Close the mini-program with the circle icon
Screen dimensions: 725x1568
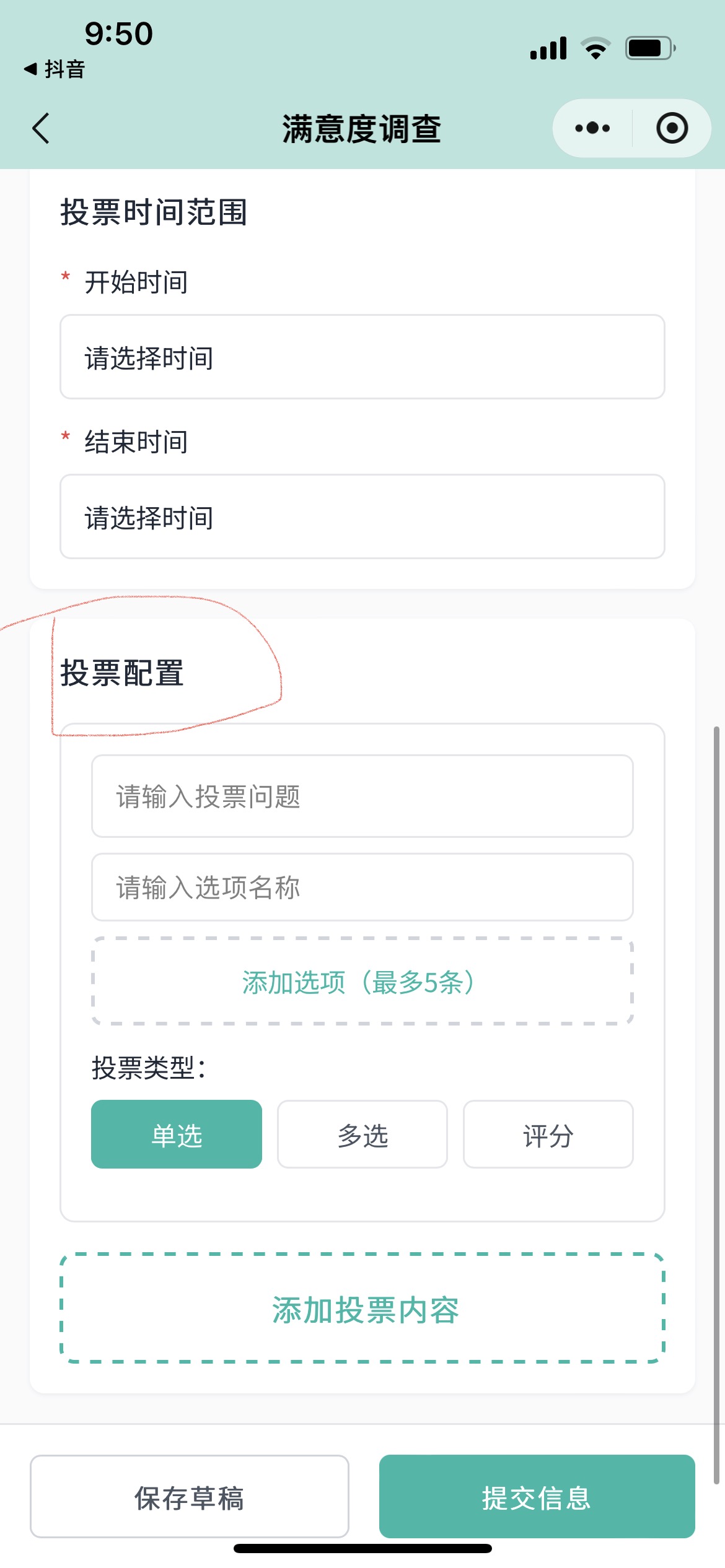(672, 128)
